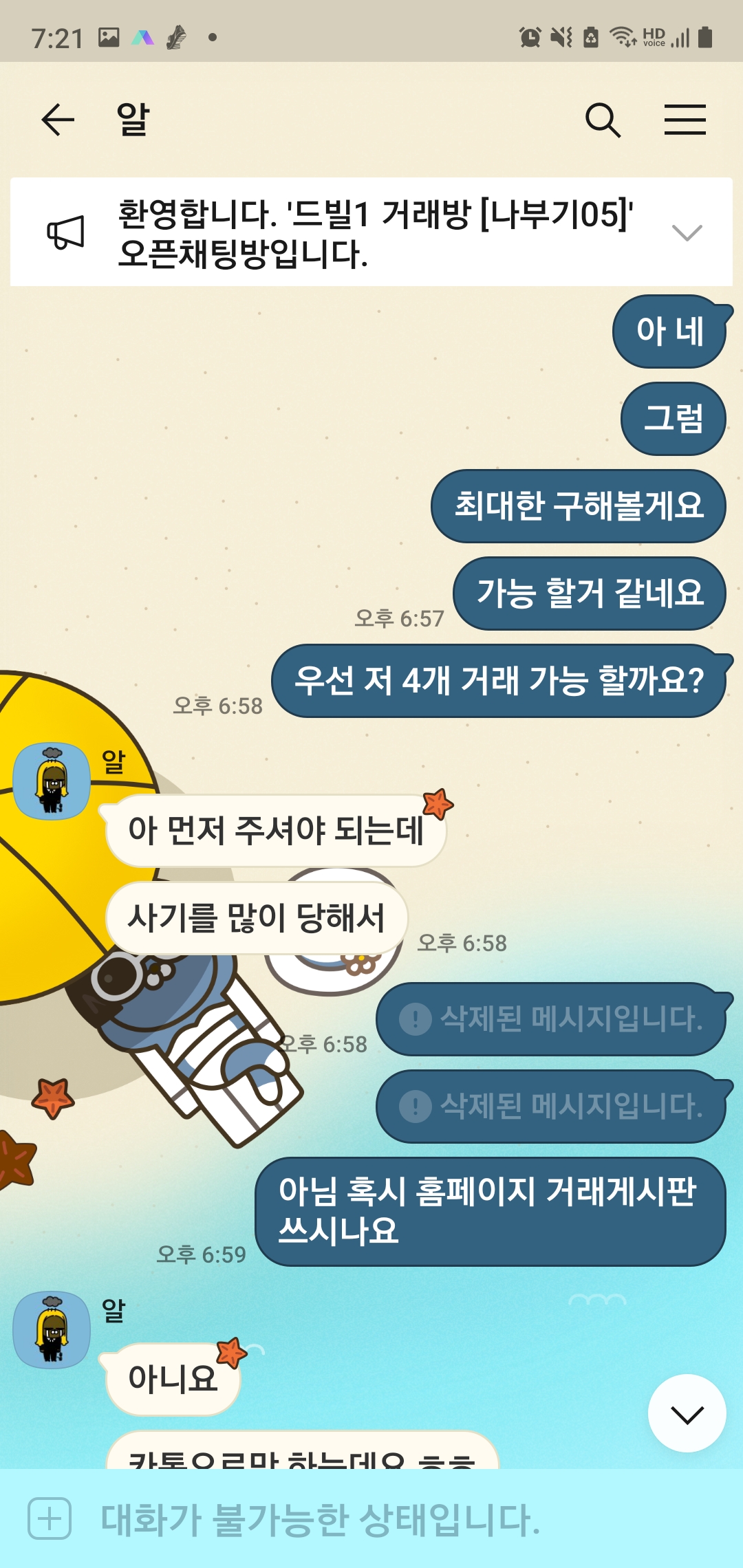Image resolution: width=743 pixels, height=1568 pixels.
Task: View 알's profile picture beside 아니요
Action: click(x=52, y=1330)
